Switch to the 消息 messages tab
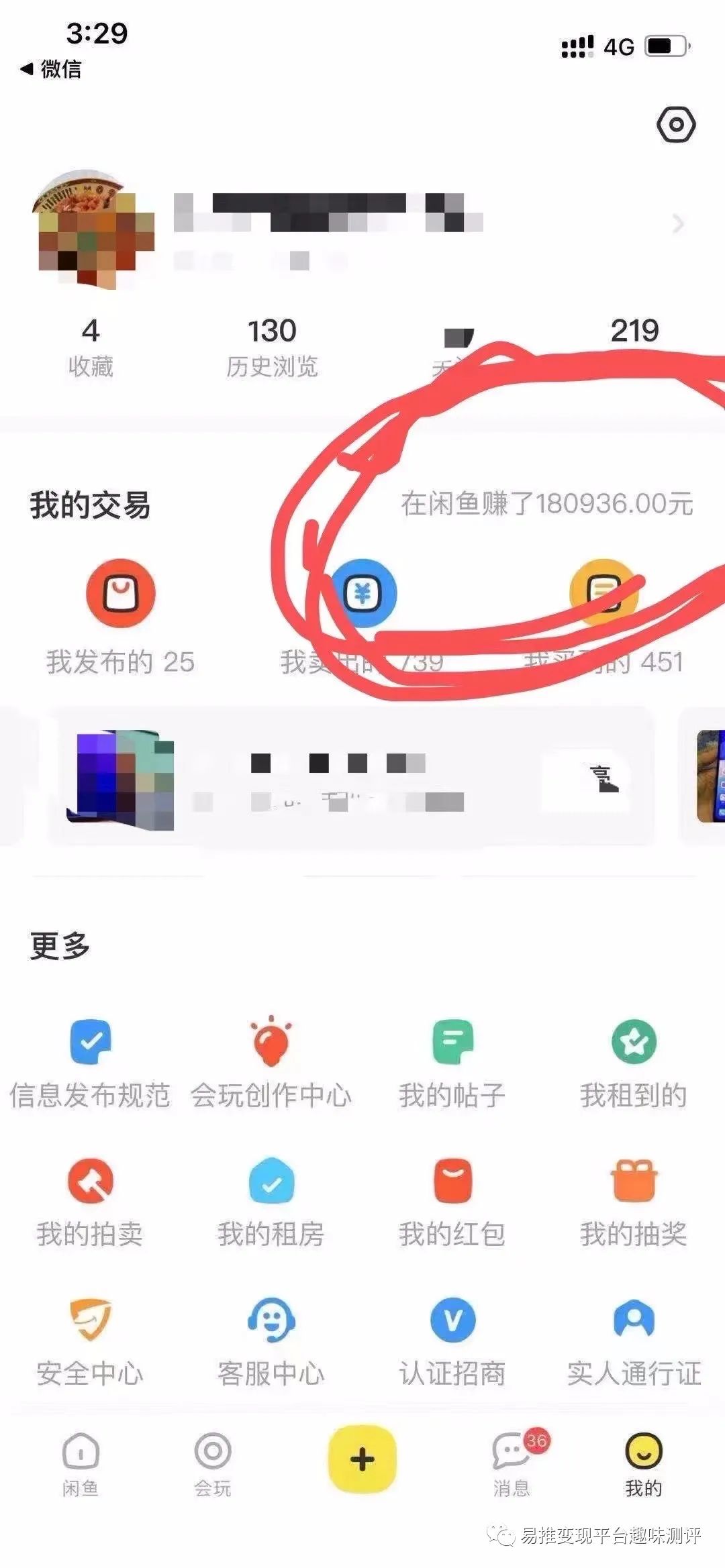 [x=513, y=1464]
